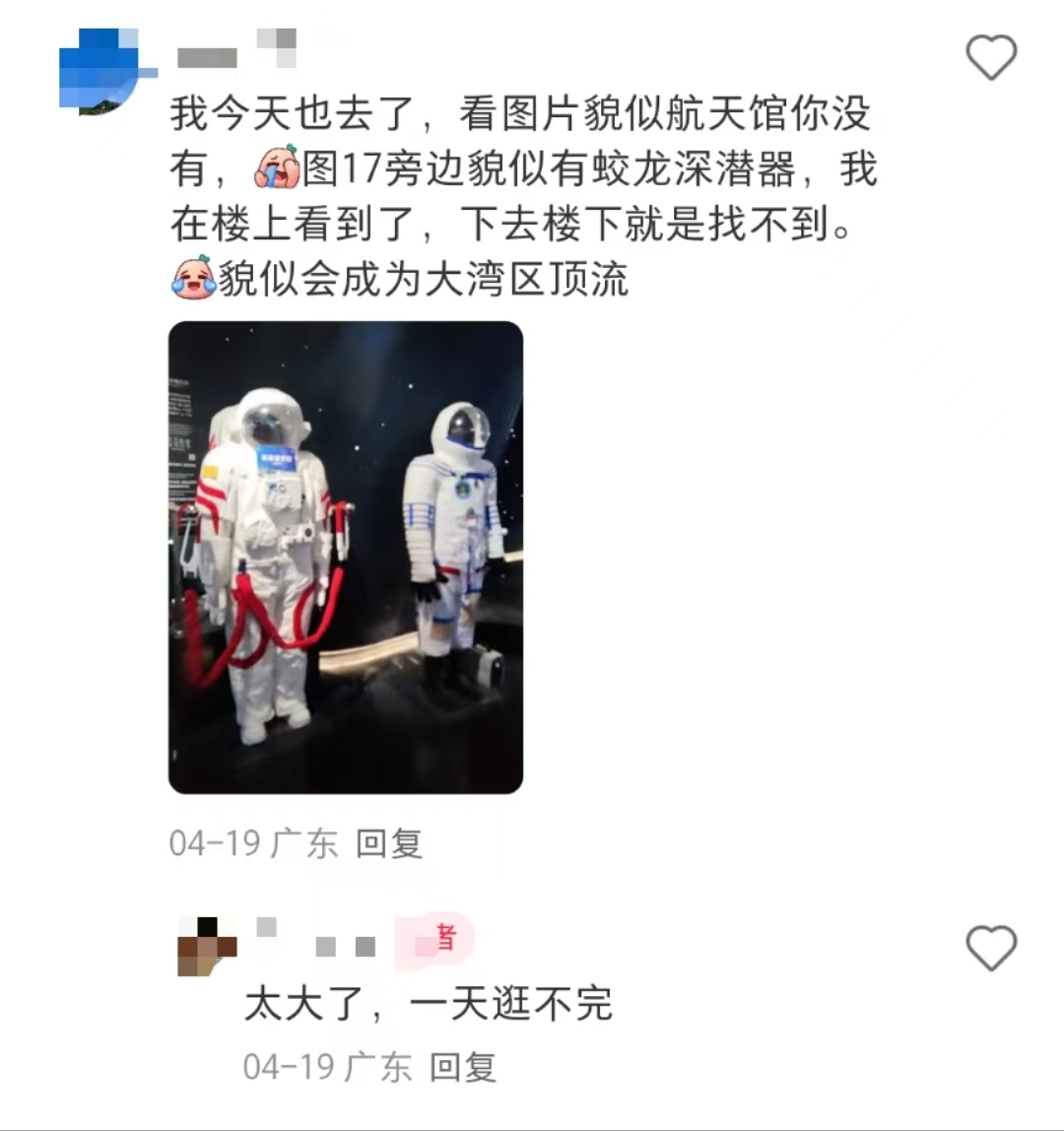Open the author's avatar beside 太大了 reply
The image size is (1064, 1131).
click(x=207, y=946)
